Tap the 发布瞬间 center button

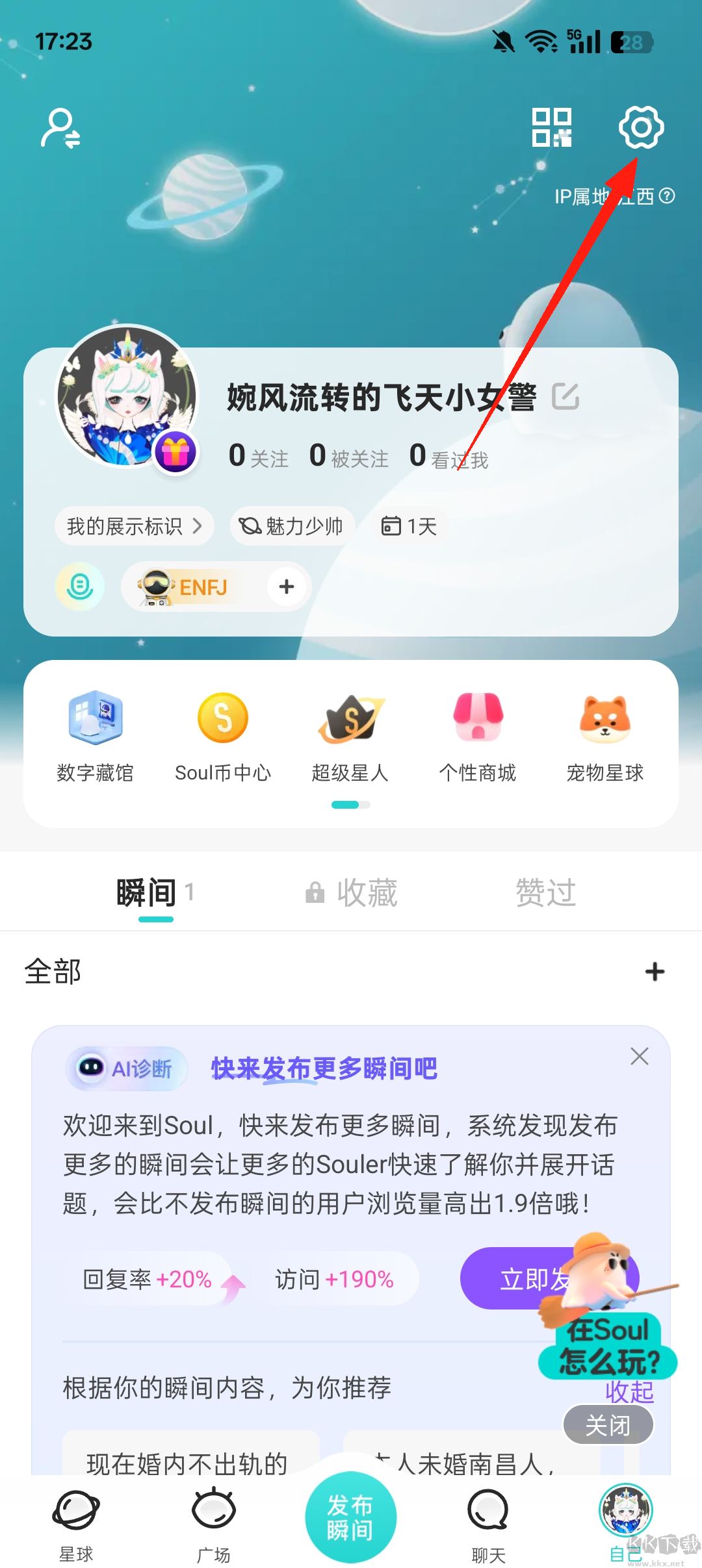click(350, 1517)
